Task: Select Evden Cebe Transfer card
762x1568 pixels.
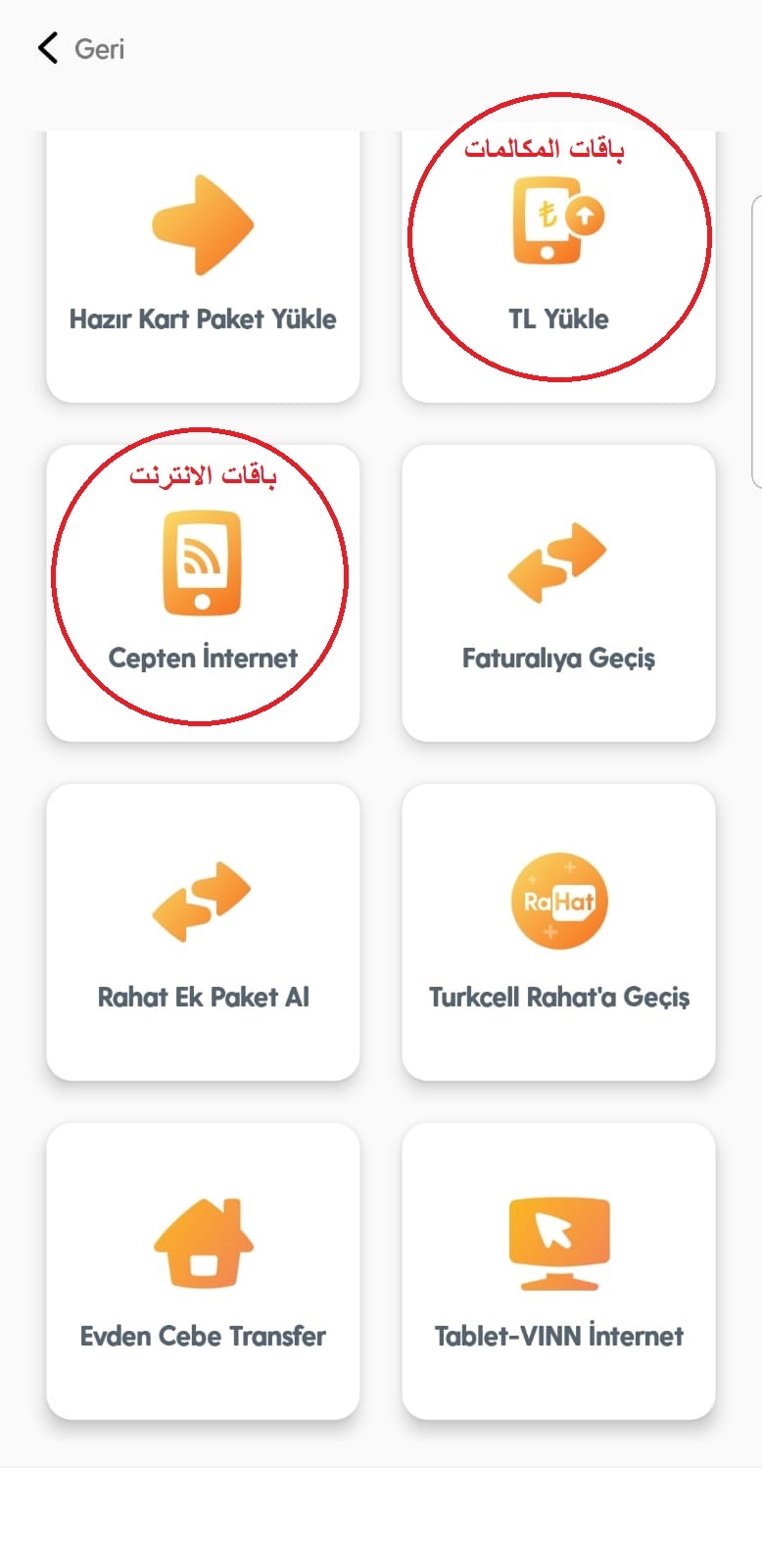Action: pos(203,1271)
